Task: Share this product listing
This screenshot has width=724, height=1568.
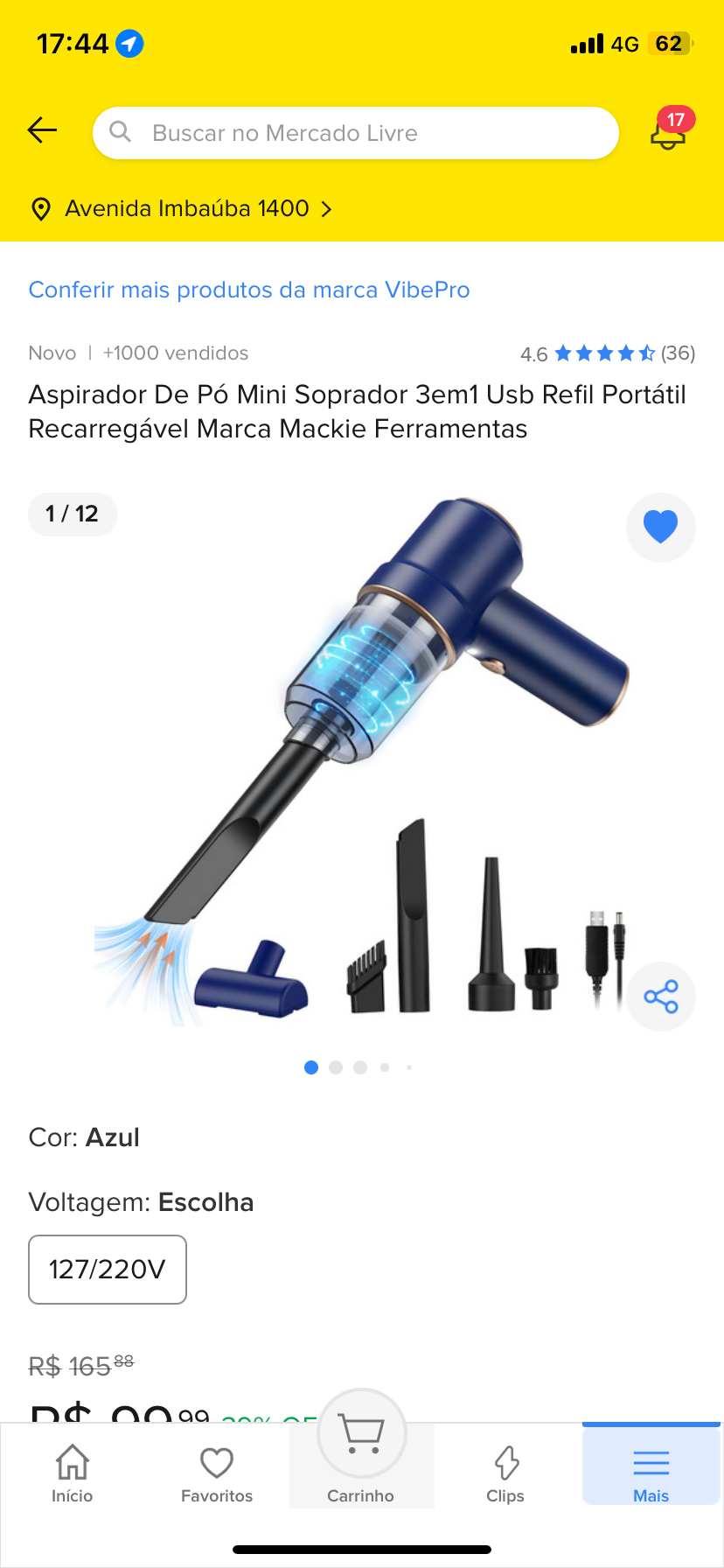Action: (660, 997)
